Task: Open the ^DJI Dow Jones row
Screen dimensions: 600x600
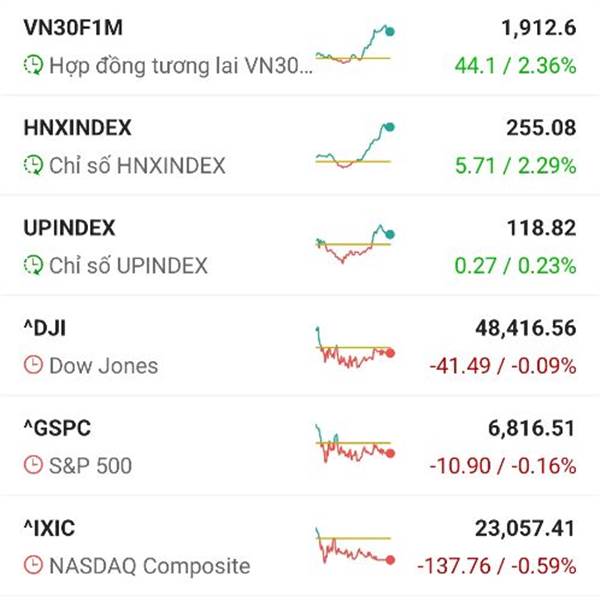Action: coord(300,346)
